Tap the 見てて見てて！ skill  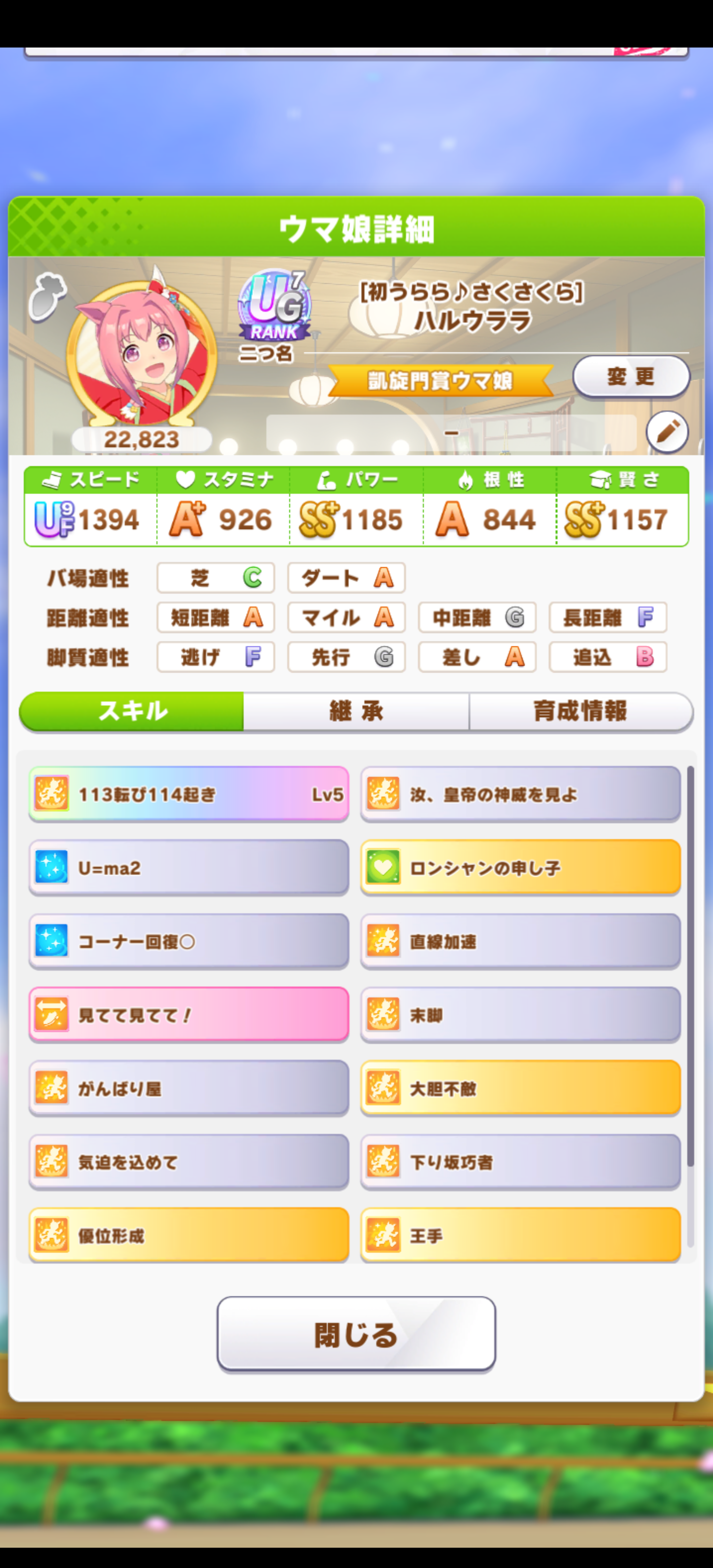(189, 1015)
